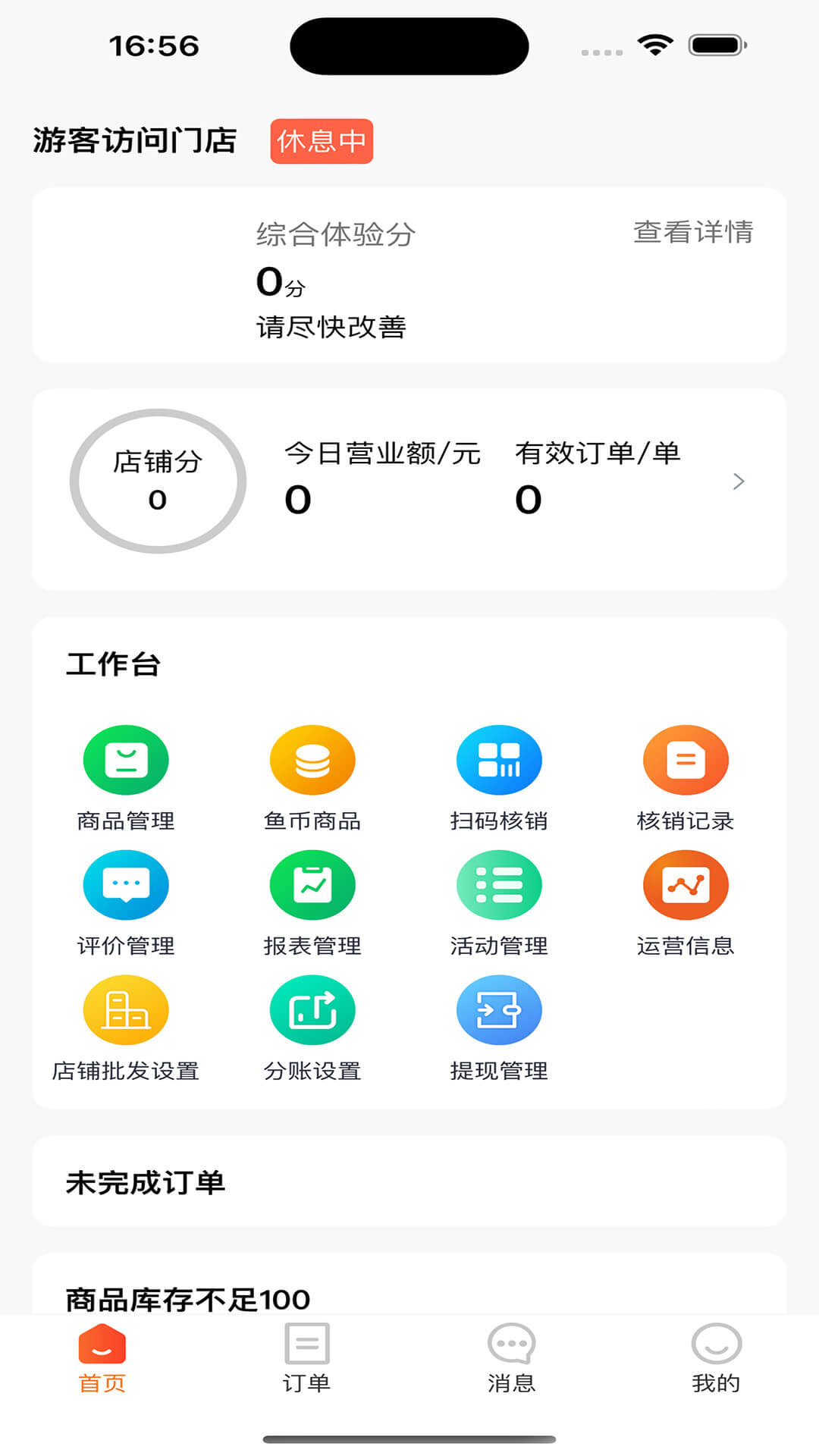Open 活动管理 activity management
This screenshot has width=819, height=1456.
[x=499, y=884]
